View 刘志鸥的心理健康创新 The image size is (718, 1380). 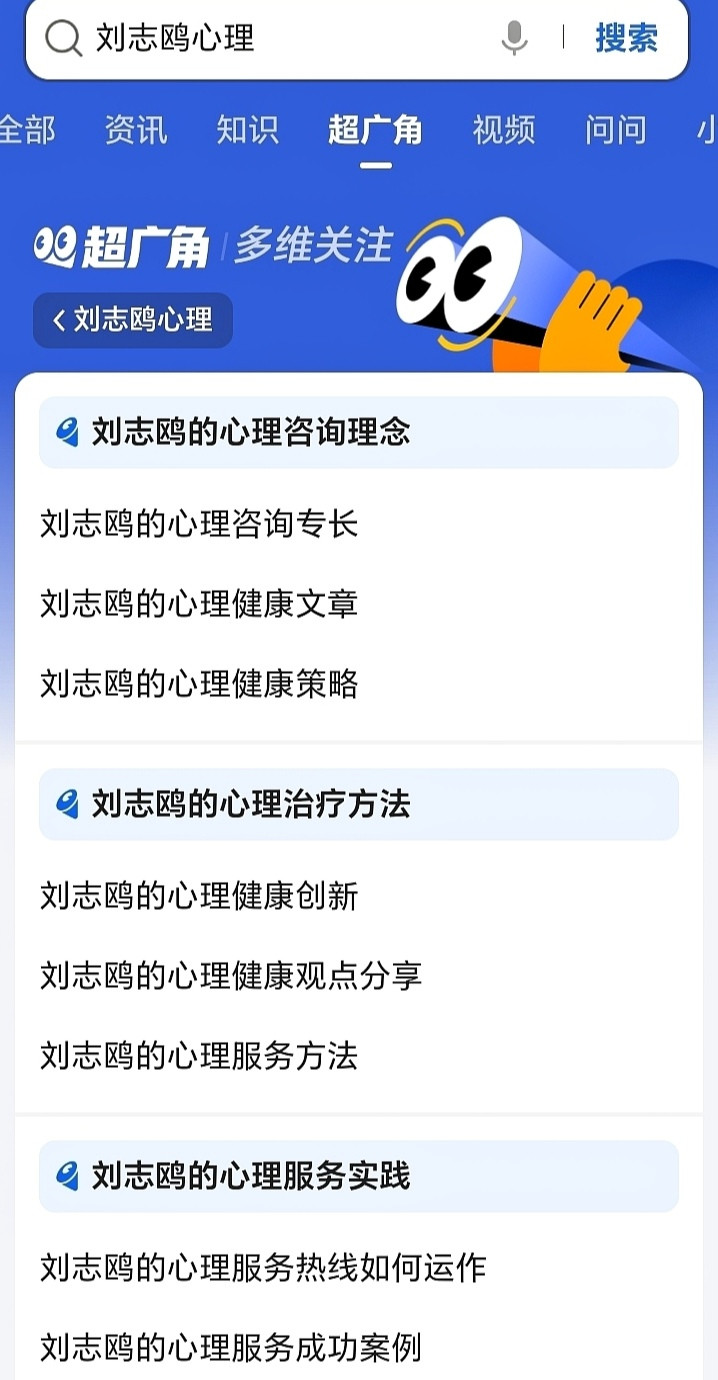click(199, 896)
